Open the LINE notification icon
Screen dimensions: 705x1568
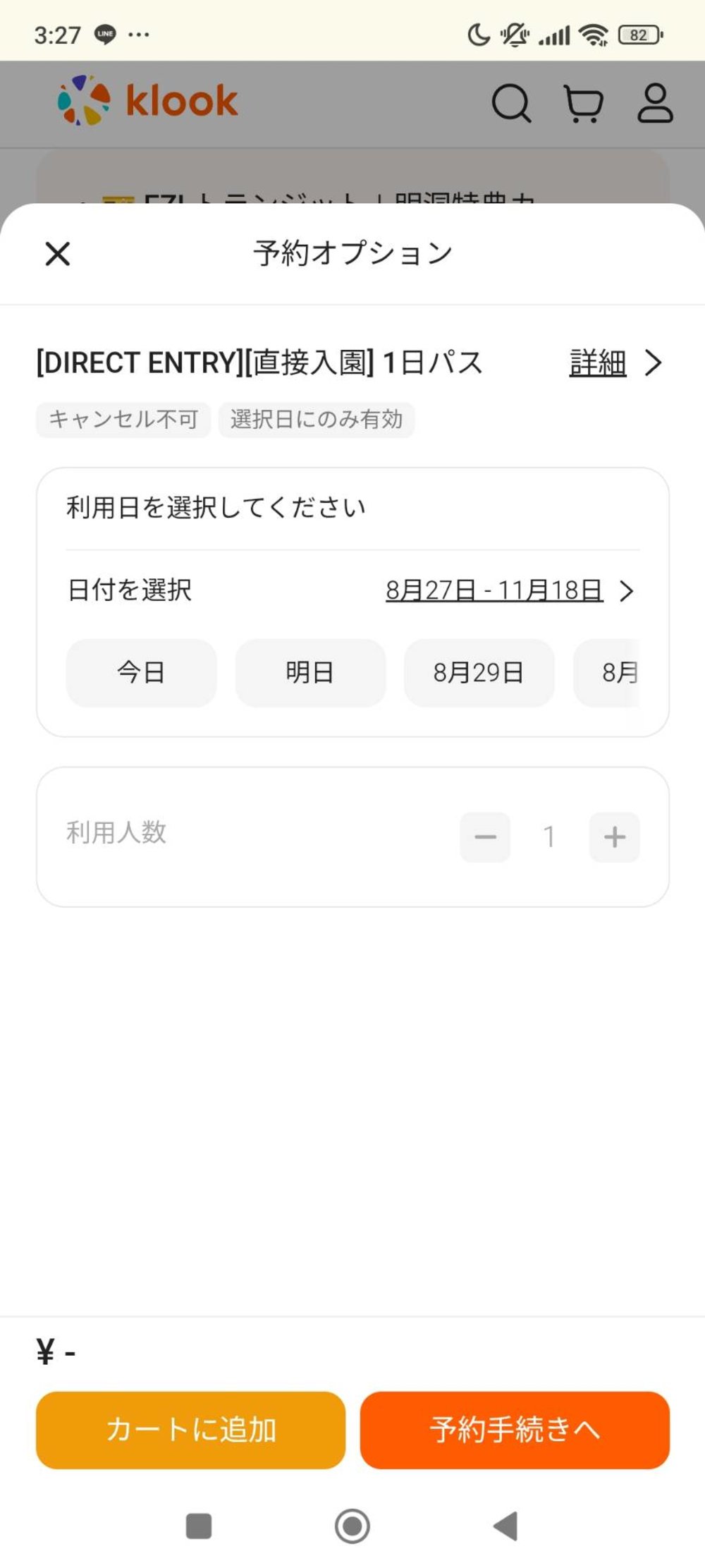[x=104, y=35]
